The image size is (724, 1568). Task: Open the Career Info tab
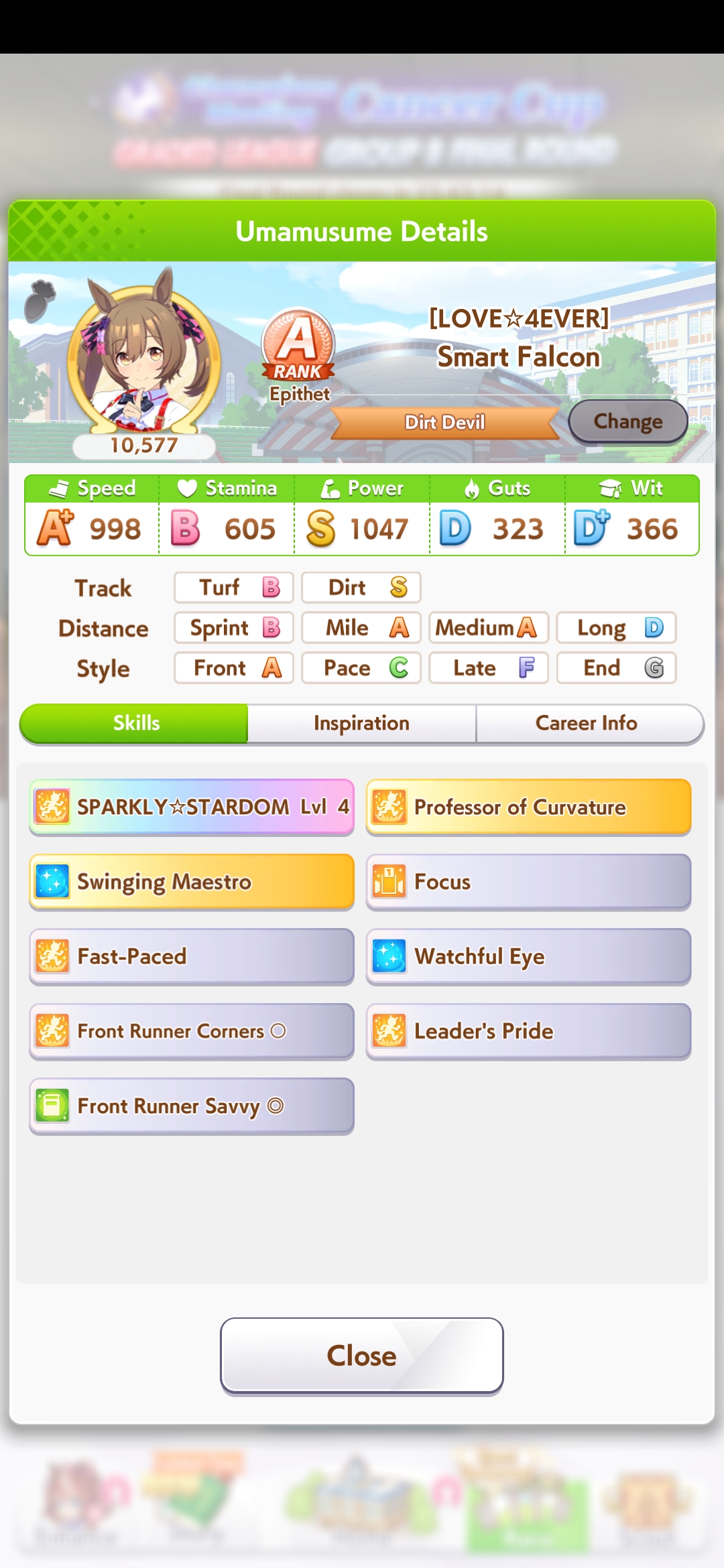pos(587,723)
